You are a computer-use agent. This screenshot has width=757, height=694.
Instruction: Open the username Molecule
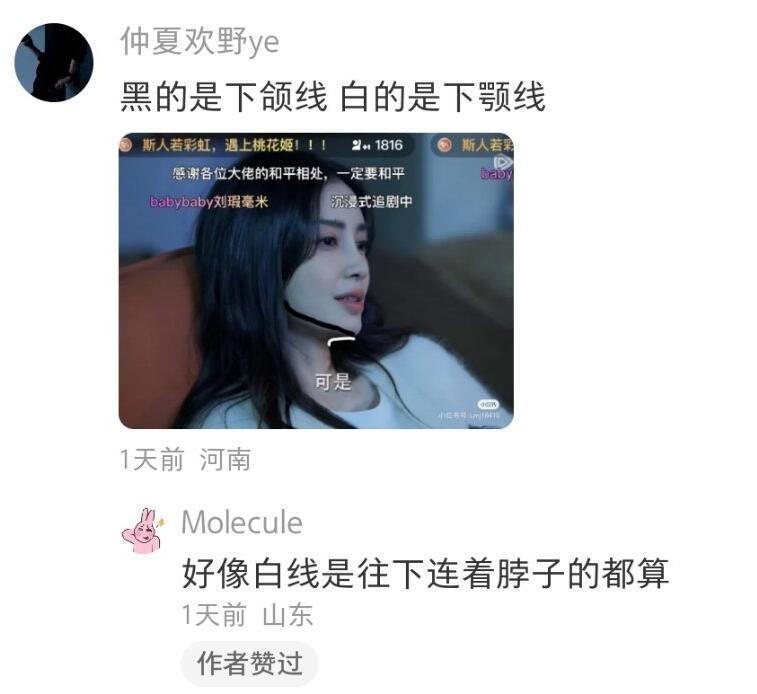click(x=241, y=522)
